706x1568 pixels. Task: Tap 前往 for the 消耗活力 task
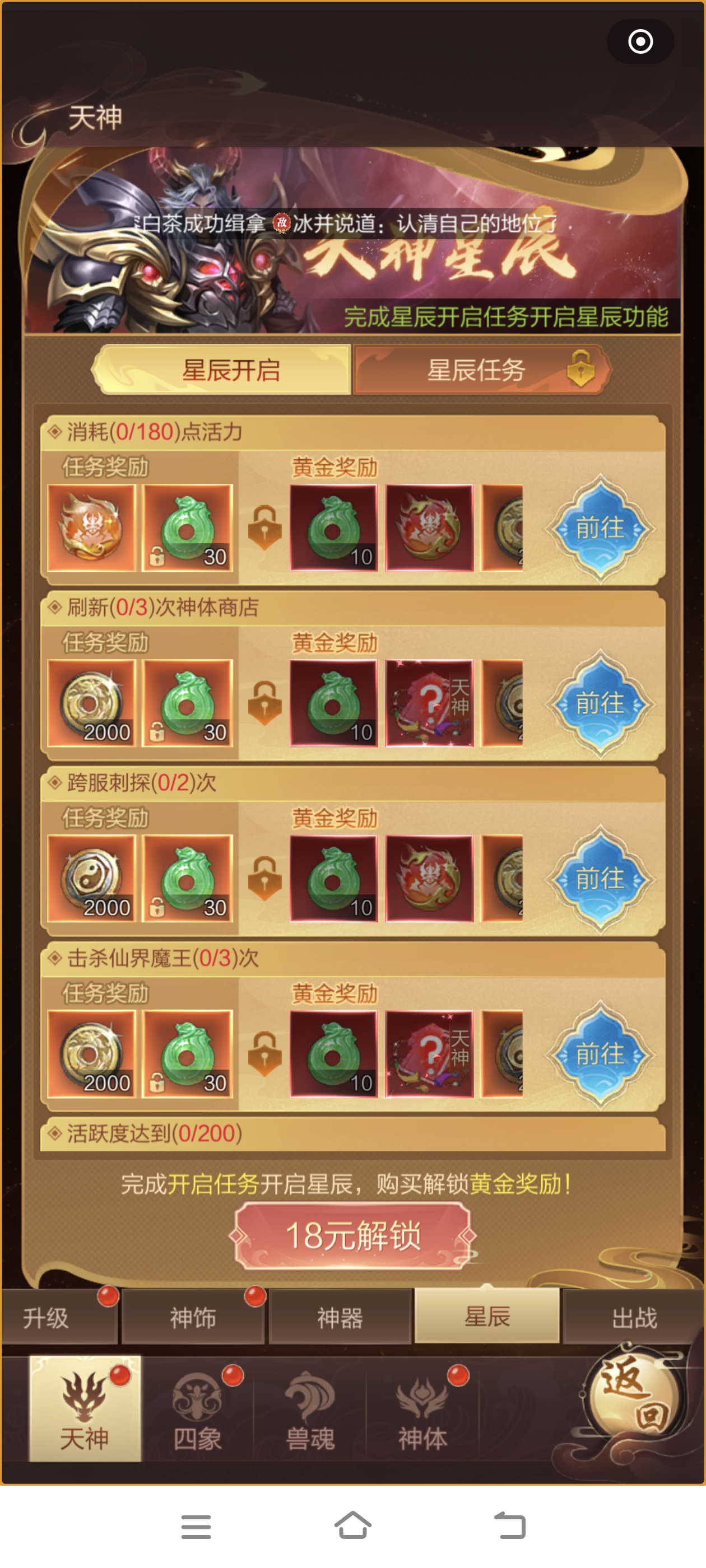[600, 528]
